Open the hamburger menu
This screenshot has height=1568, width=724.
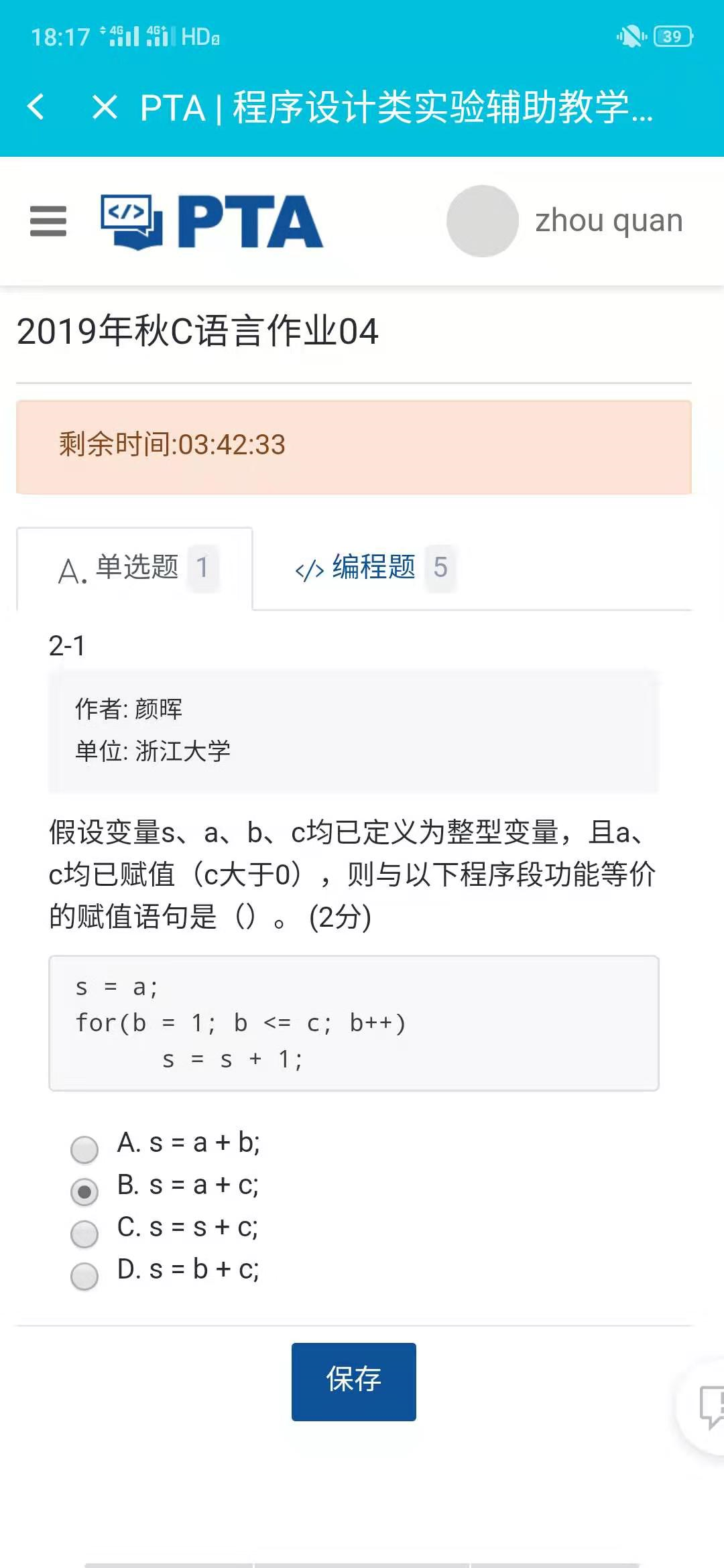point(48,222)
